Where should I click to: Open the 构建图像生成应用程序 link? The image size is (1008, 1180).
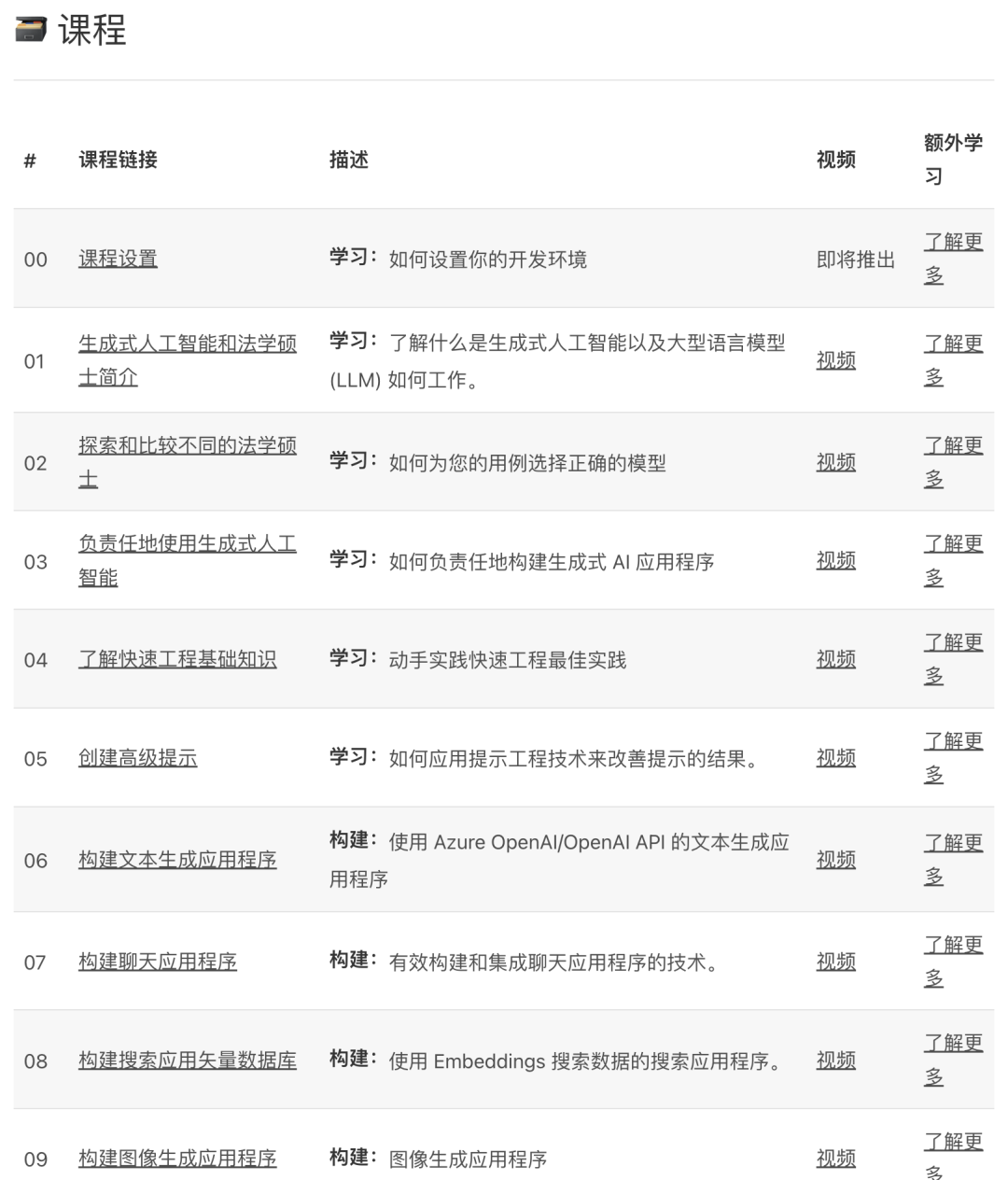pyautogui.click(x=177, y=1159)
